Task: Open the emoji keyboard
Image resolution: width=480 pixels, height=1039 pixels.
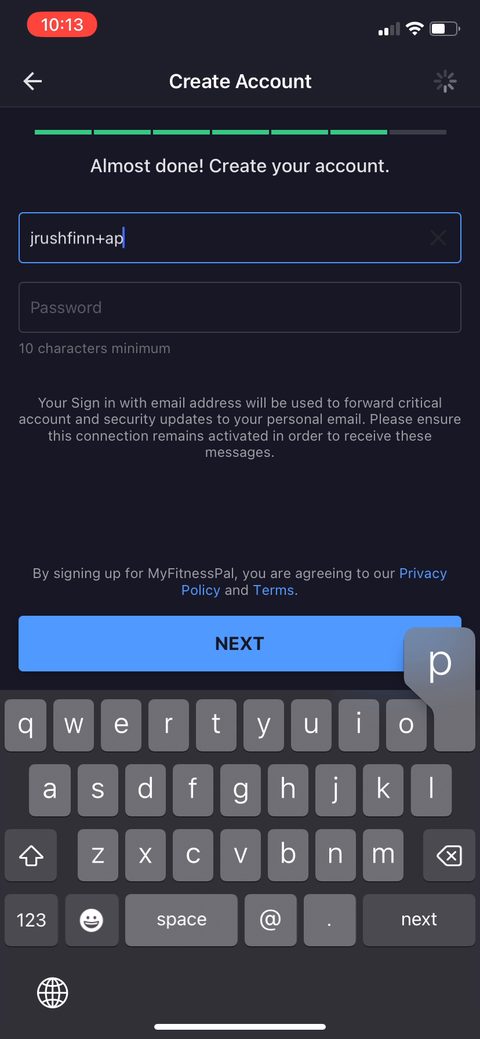Action: coord(91,920)
